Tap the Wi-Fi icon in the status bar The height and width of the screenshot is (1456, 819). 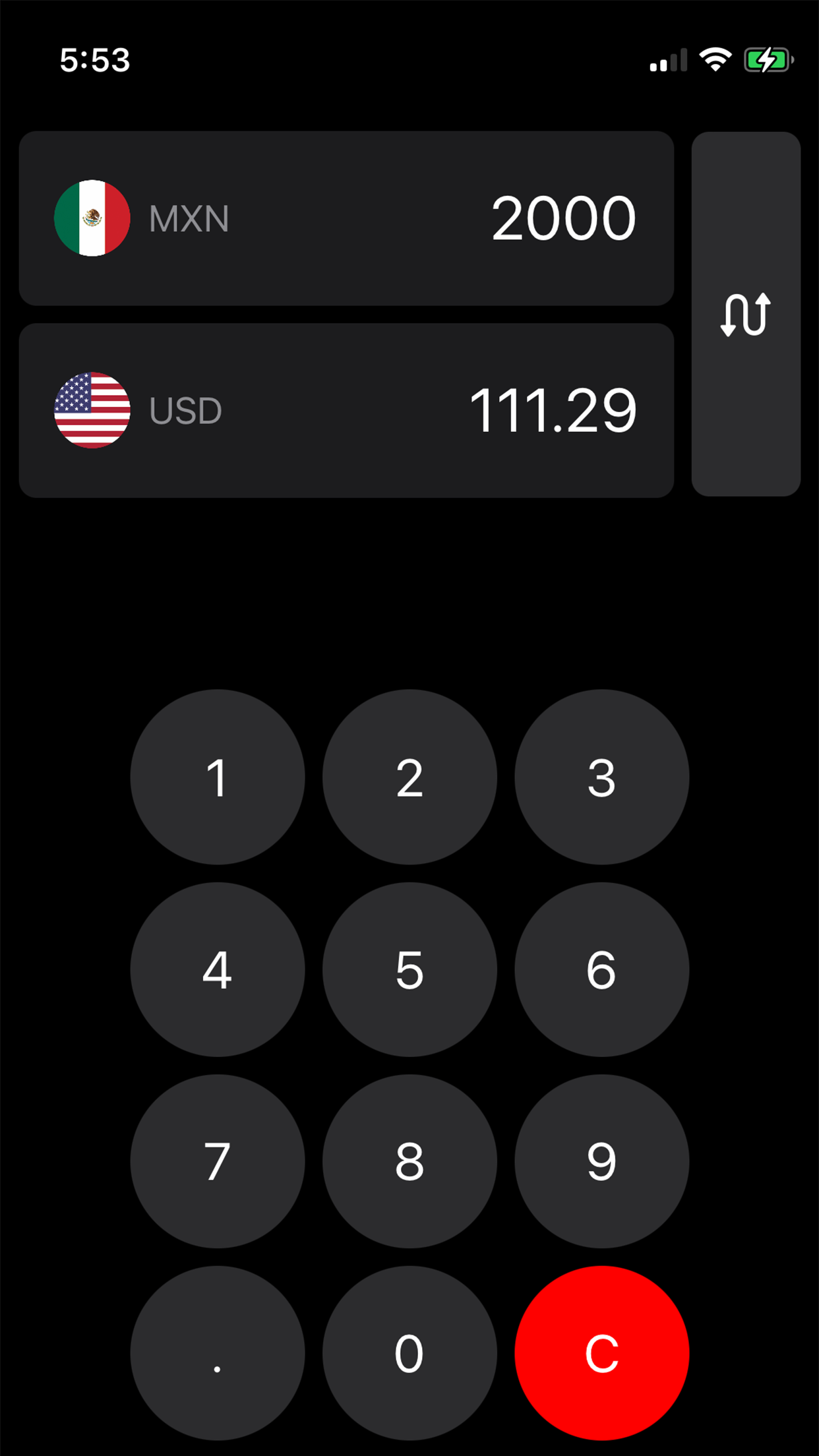pos(715,60)
